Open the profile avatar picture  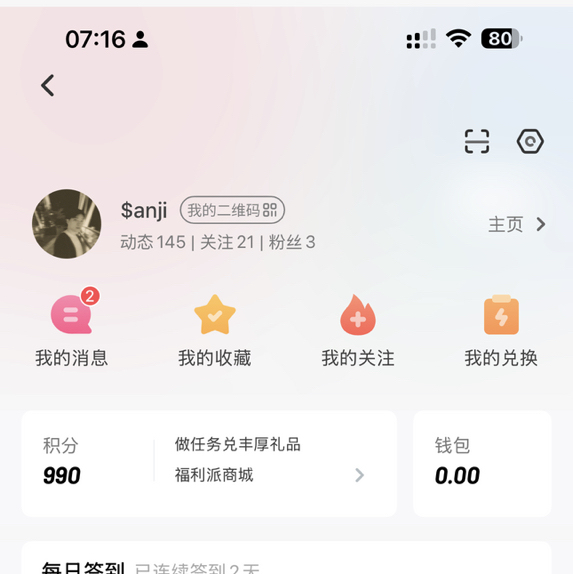point(67,224)
